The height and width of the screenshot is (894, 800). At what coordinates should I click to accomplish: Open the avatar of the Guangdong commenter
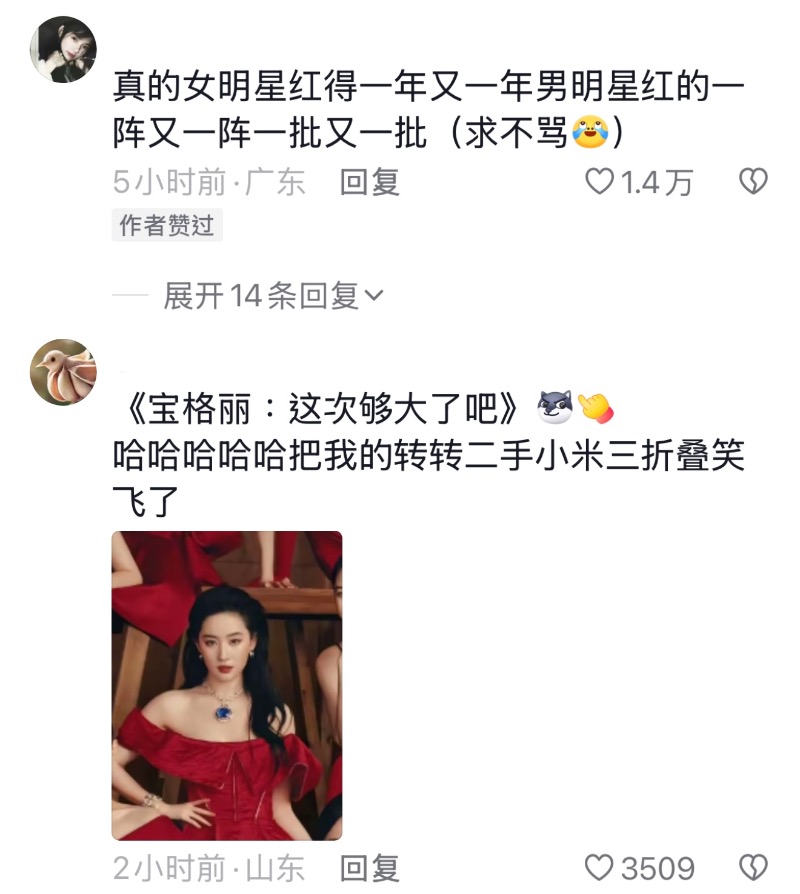[64, 49]
